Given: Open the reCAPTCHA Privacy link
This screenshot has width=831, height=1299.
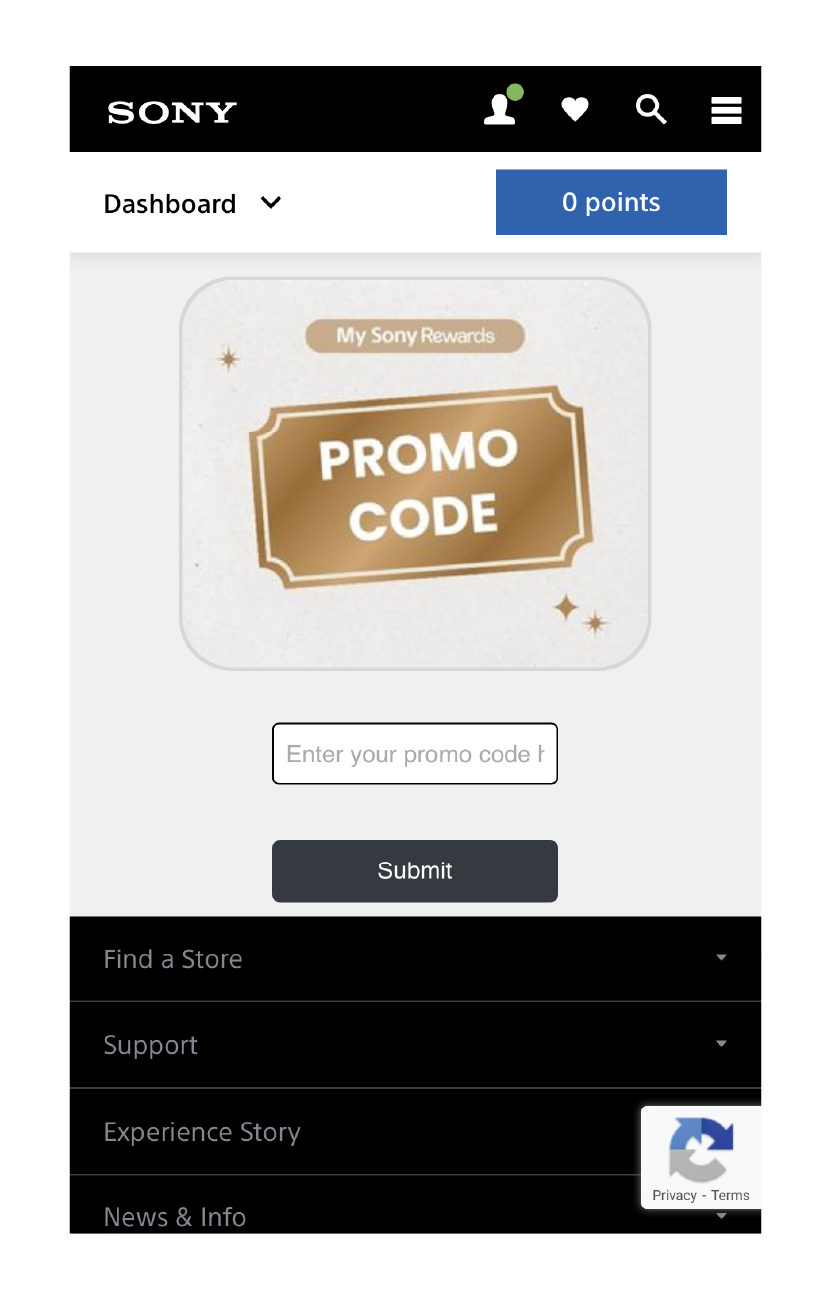Looking at the screenshot, I should (674, 1195).
